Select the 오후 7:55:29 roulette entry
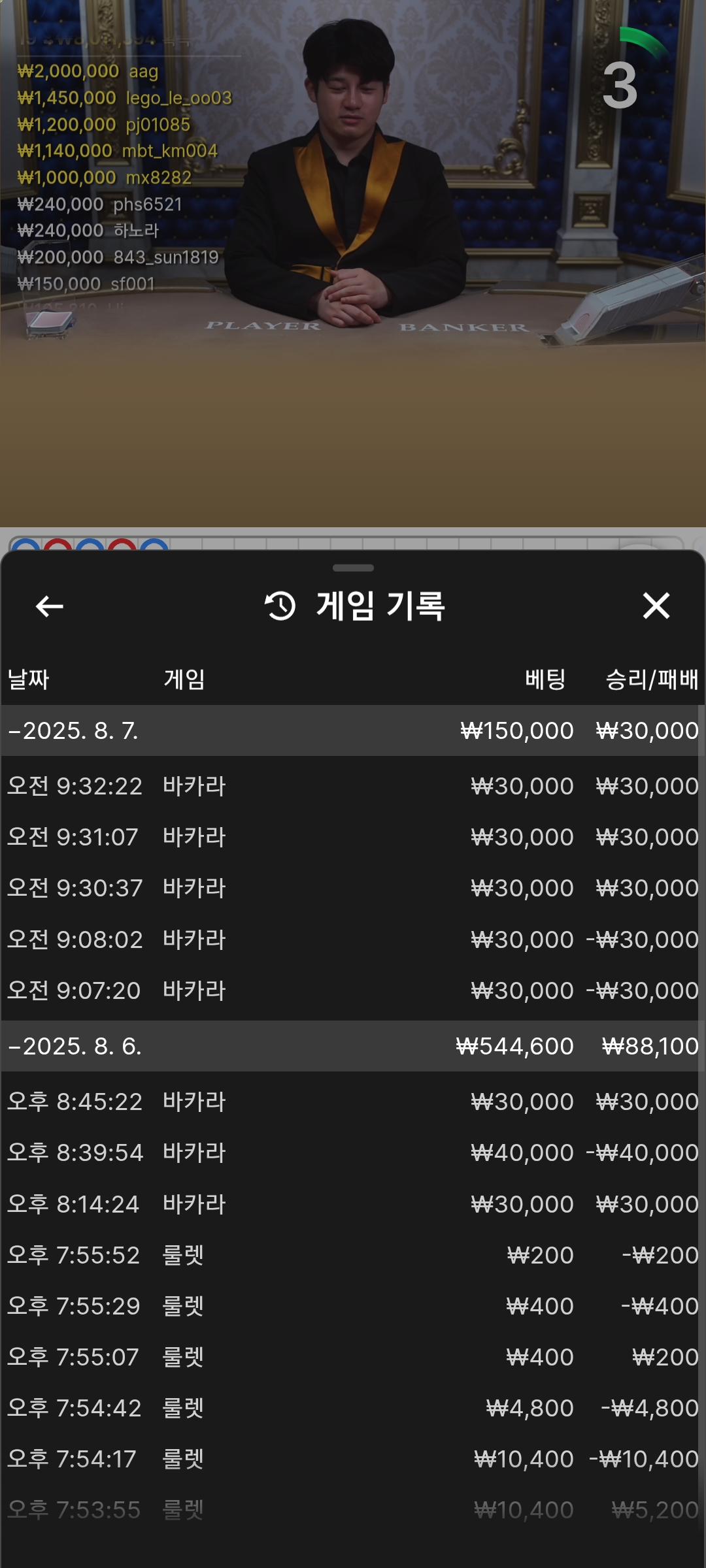The image size is (706, 1568). coord(352,1306)
